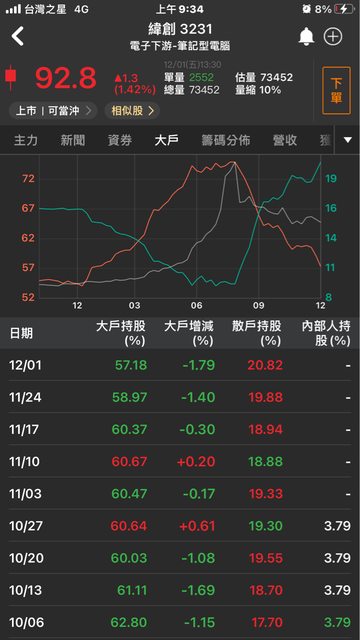Tap the candlestick icon beside the price
Viewport: 360px width, 640px height.
tap(11, 78)
